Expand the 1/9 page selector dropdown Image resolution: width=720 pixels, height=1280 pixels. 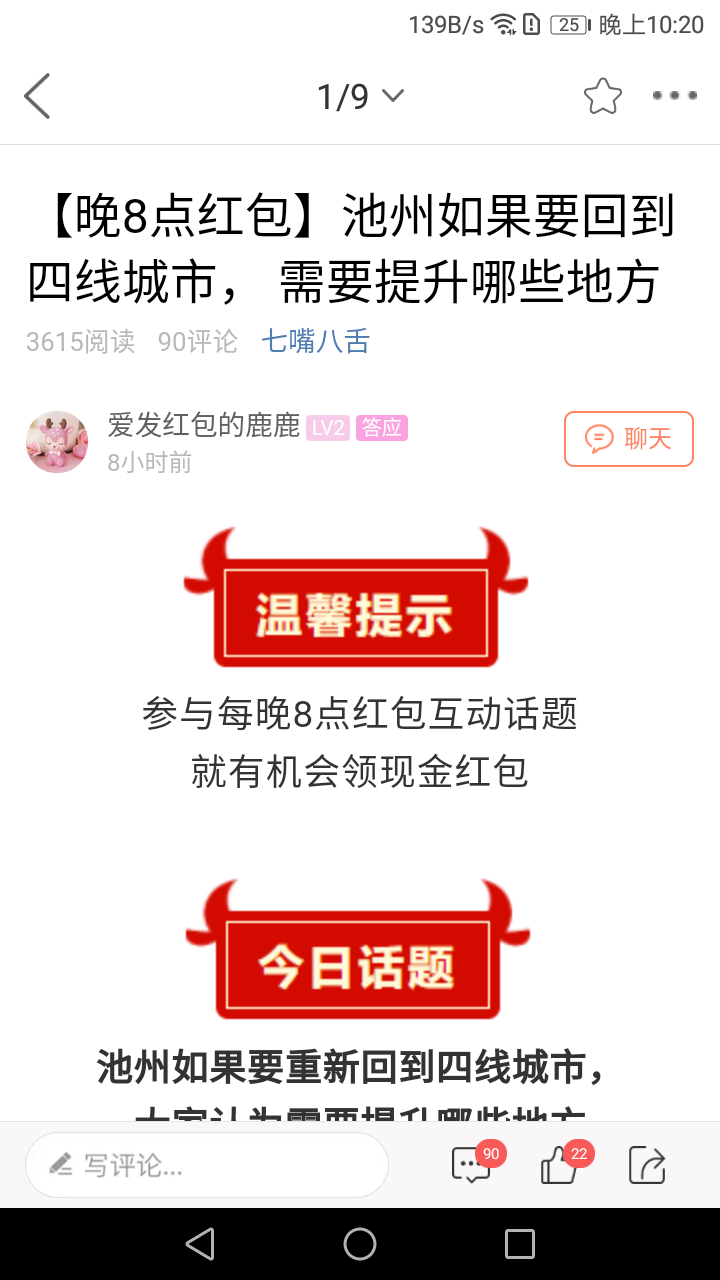point(360,97)
